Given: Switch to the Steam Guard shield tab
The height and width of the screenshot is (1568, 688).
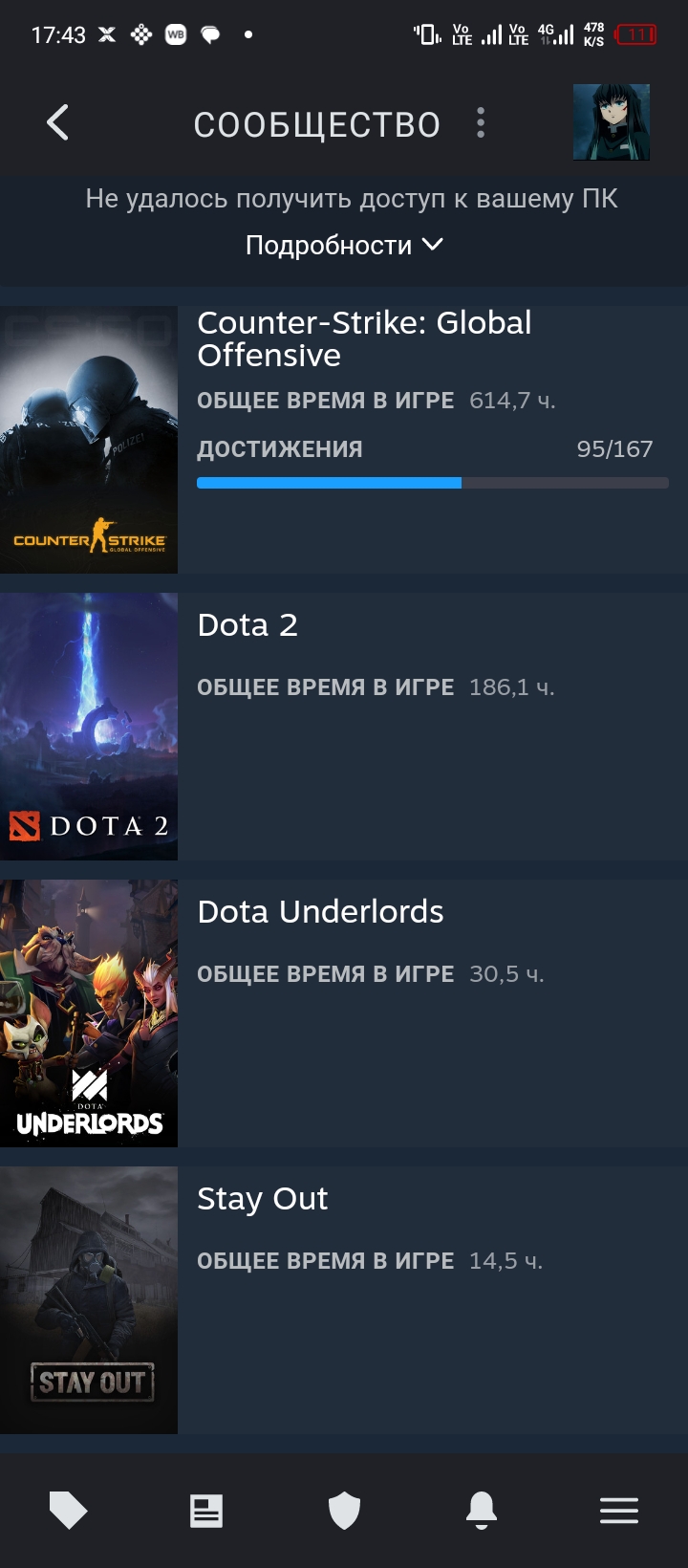Looking at the screenshot, I should (344, 1511).
